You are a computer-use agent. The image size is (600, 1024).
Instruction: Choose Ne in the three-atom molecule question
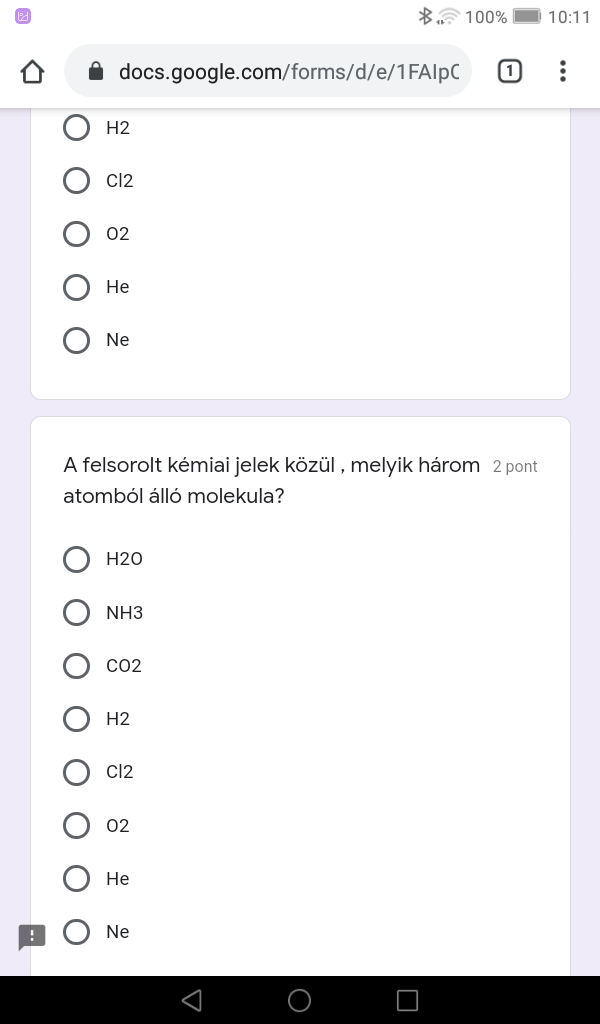click(x=77, y=932)
